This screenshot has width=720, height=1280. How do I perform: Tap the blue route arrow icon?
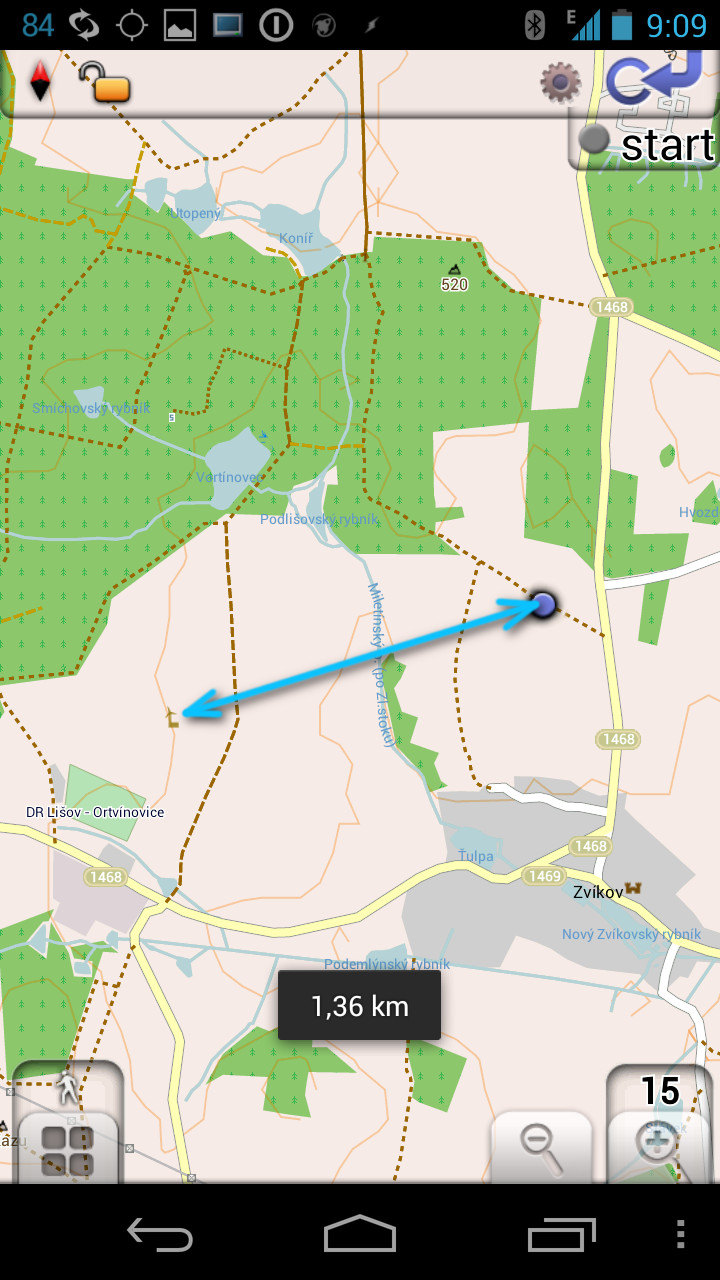(655, 78)
